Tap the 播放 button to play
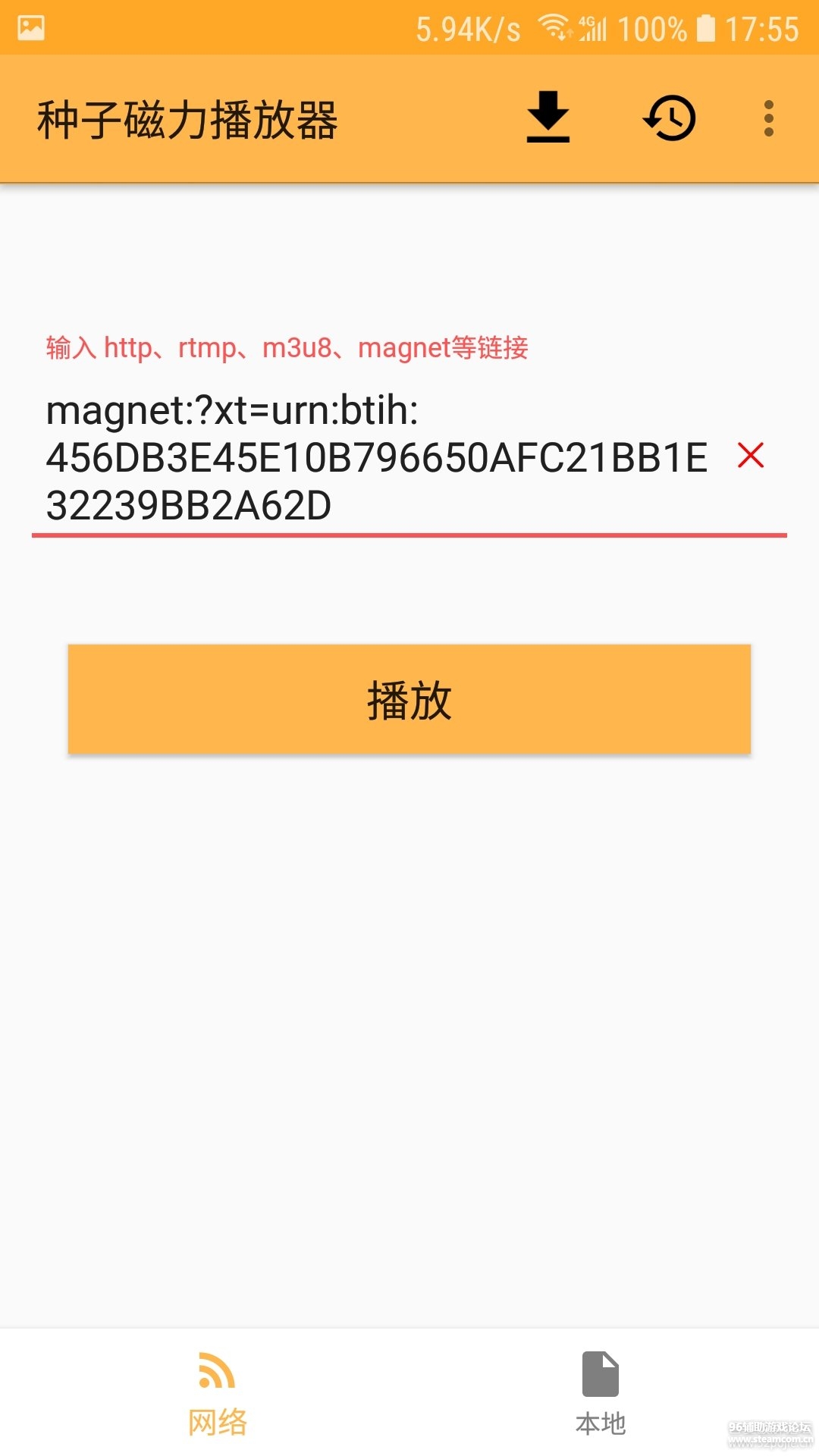The height and width of the screenshot is (1456, 819). pyautogui.click(x=409, y=699)
